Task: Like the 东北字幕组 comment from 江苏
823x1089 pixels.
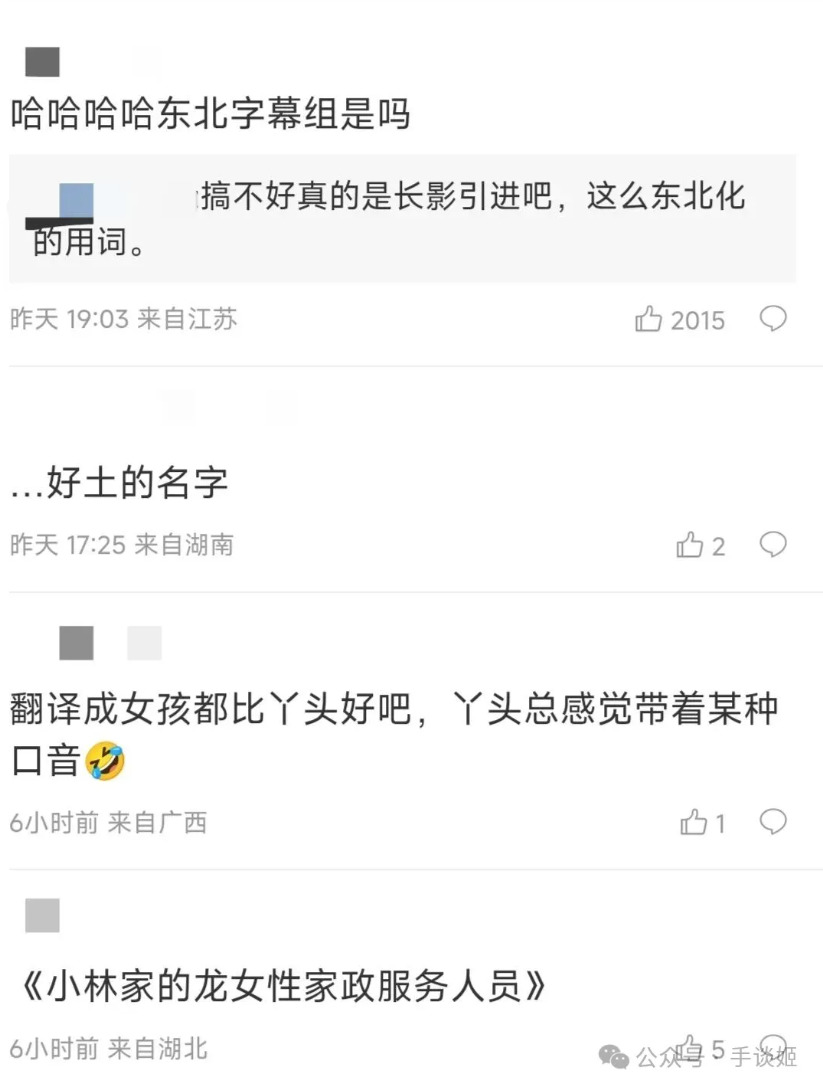Action: click(x=650, y=320)
